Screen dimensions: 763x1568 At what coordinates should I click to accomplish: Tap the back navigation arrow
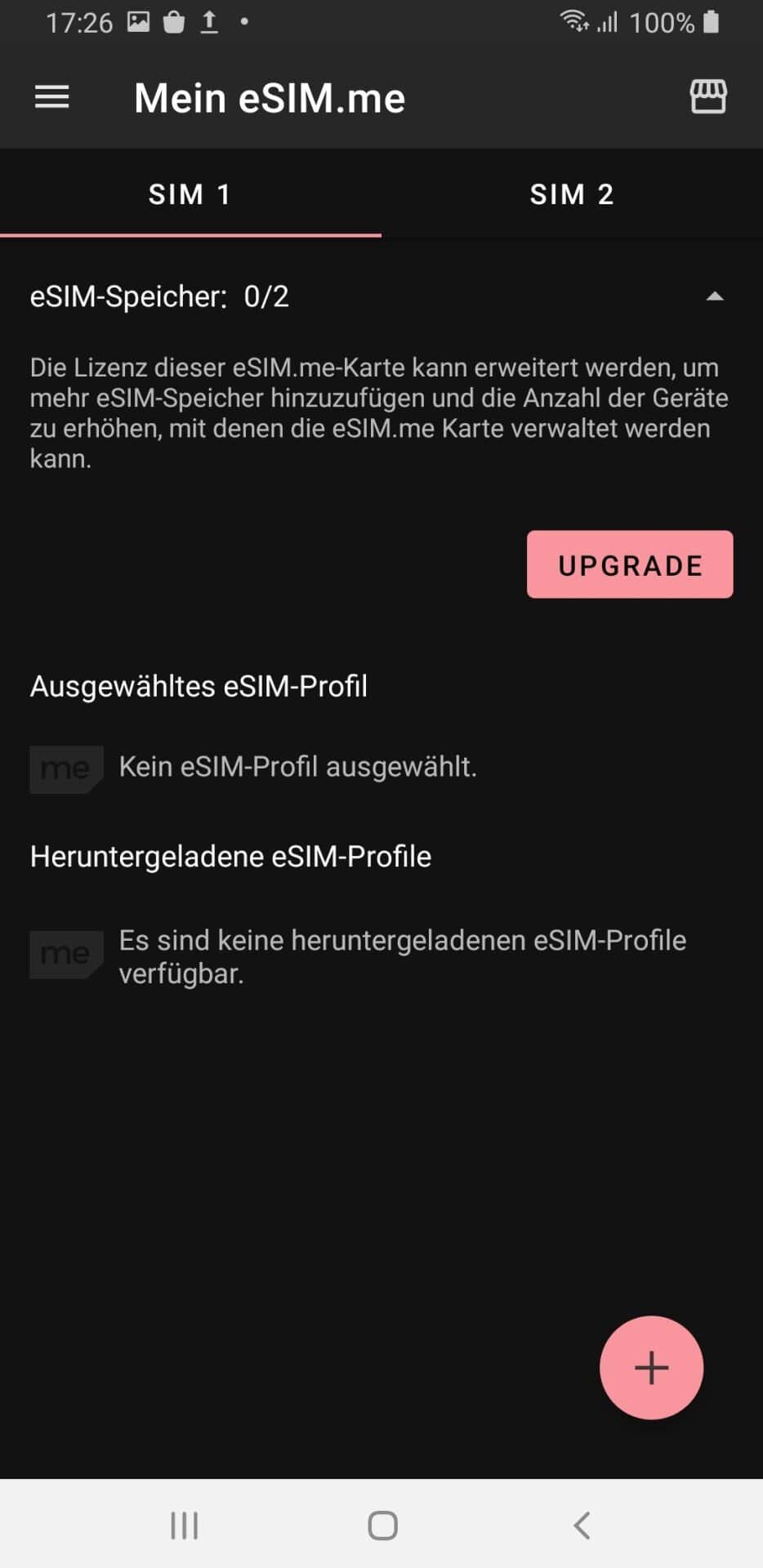click(x=581, y=1523)
